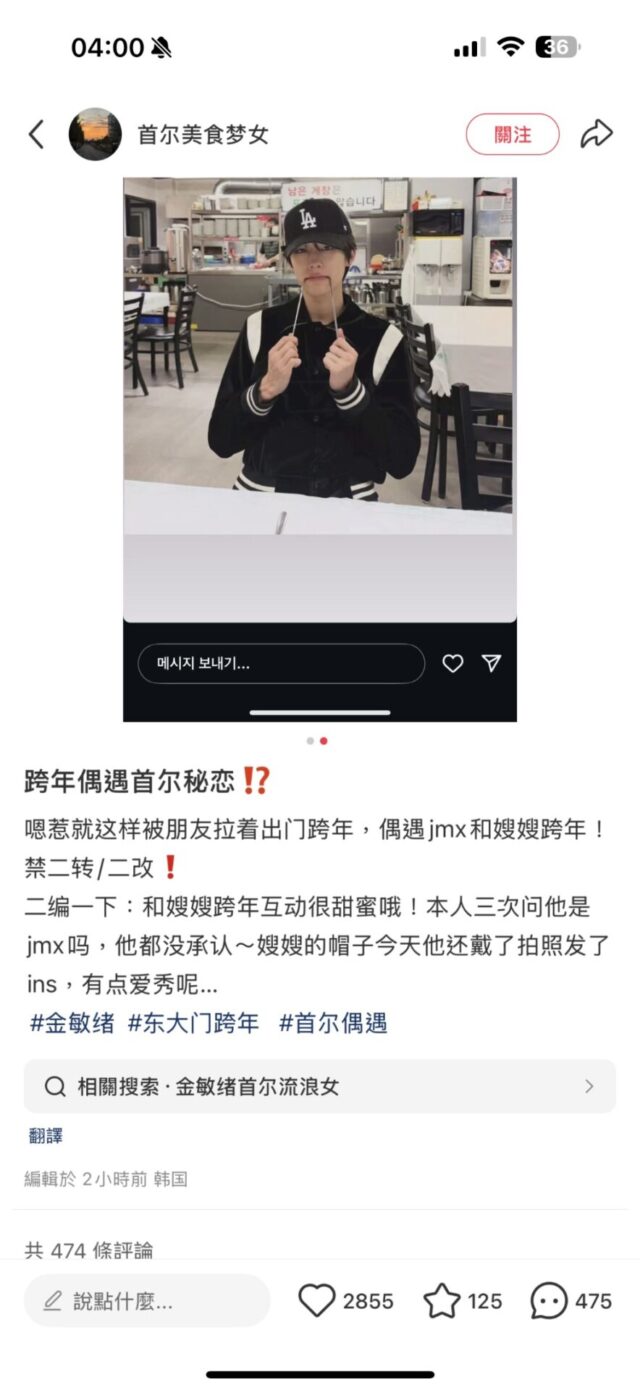Open 首尔美食梦女's profile avatar
This screenshot has height=1390, width=640.
point(95,134)
